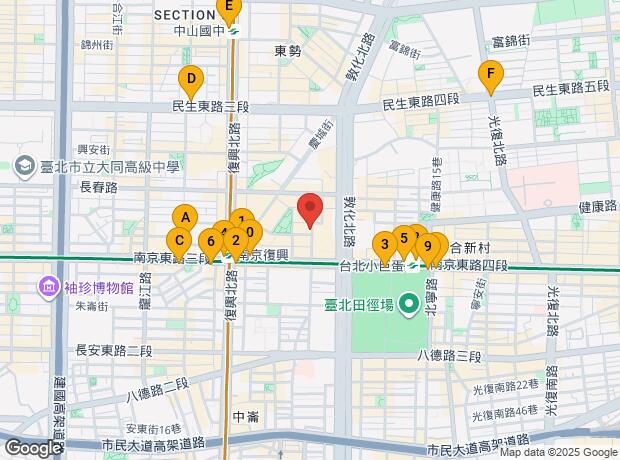The width and height of the screenshot is (620, 460).
Task: Open the 臺北田徑場 place icon
Action: (410, 305)
